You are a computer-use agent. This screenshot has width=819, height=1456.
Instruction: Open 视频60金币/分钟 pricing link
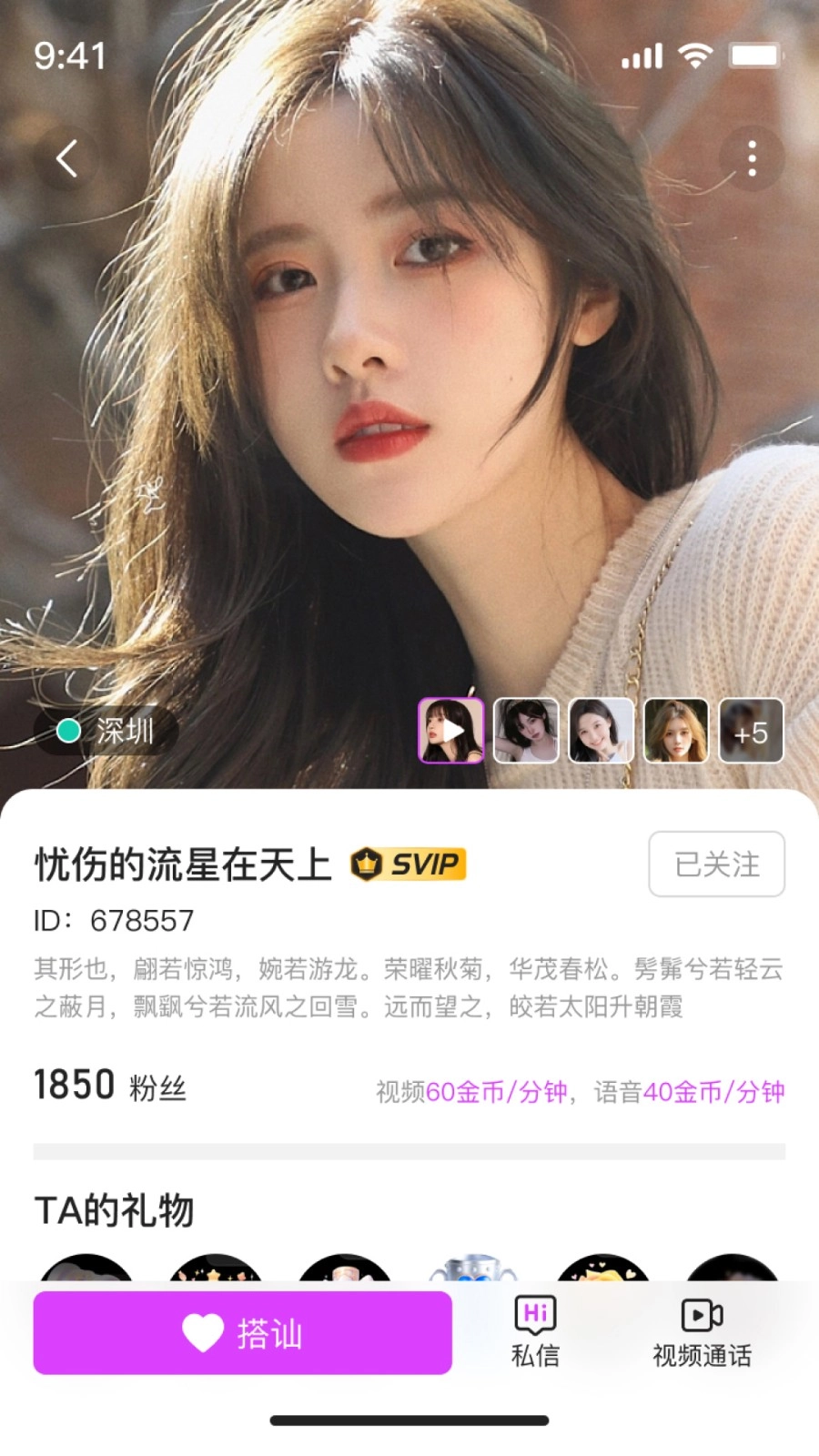473,1088
